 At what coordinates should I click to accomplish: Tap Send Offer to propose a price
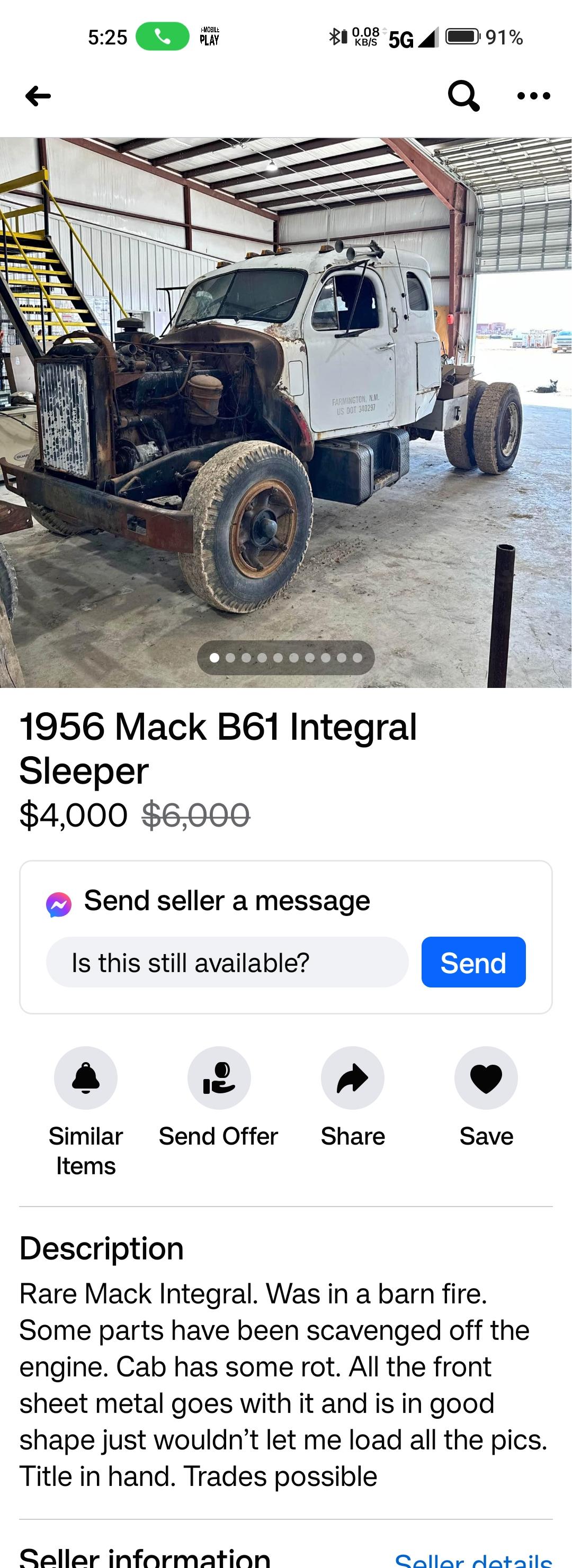click(x=219, y=1077)
